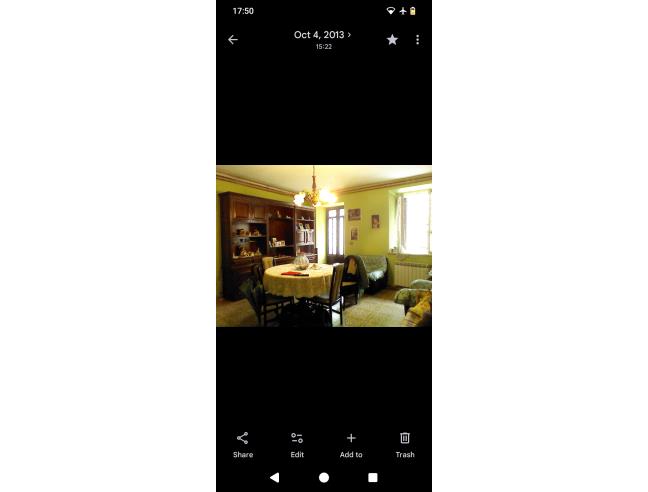
Task: Open the recent apps view
Action: [x=373, y=478]
